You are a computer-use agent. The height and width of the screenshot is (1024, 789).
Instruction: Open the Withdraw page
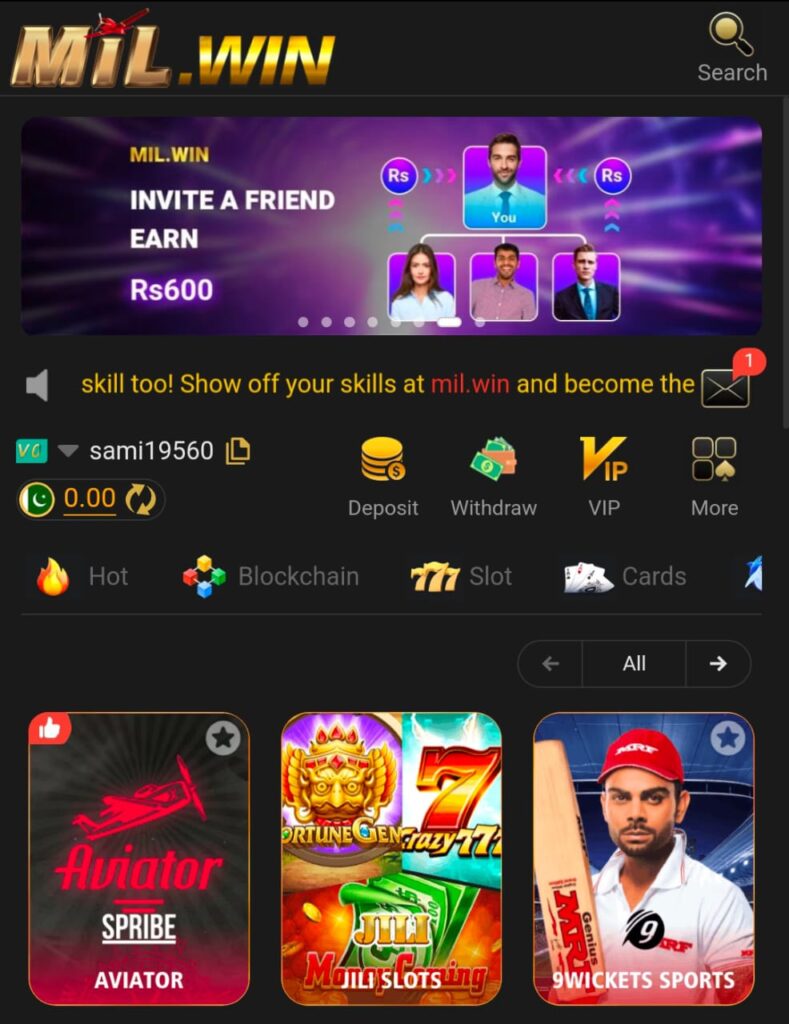point(493,477)
